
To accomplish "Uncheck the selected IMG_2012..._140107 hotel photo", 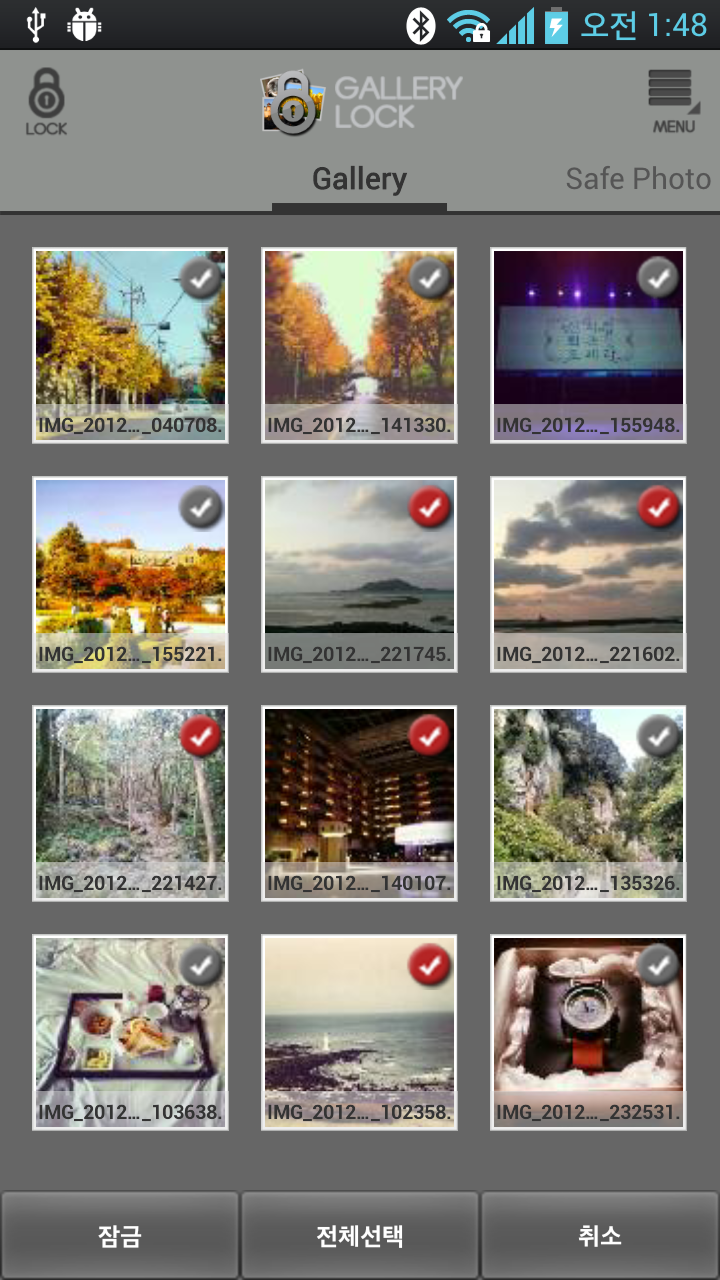I will click(x=429, y=736).
